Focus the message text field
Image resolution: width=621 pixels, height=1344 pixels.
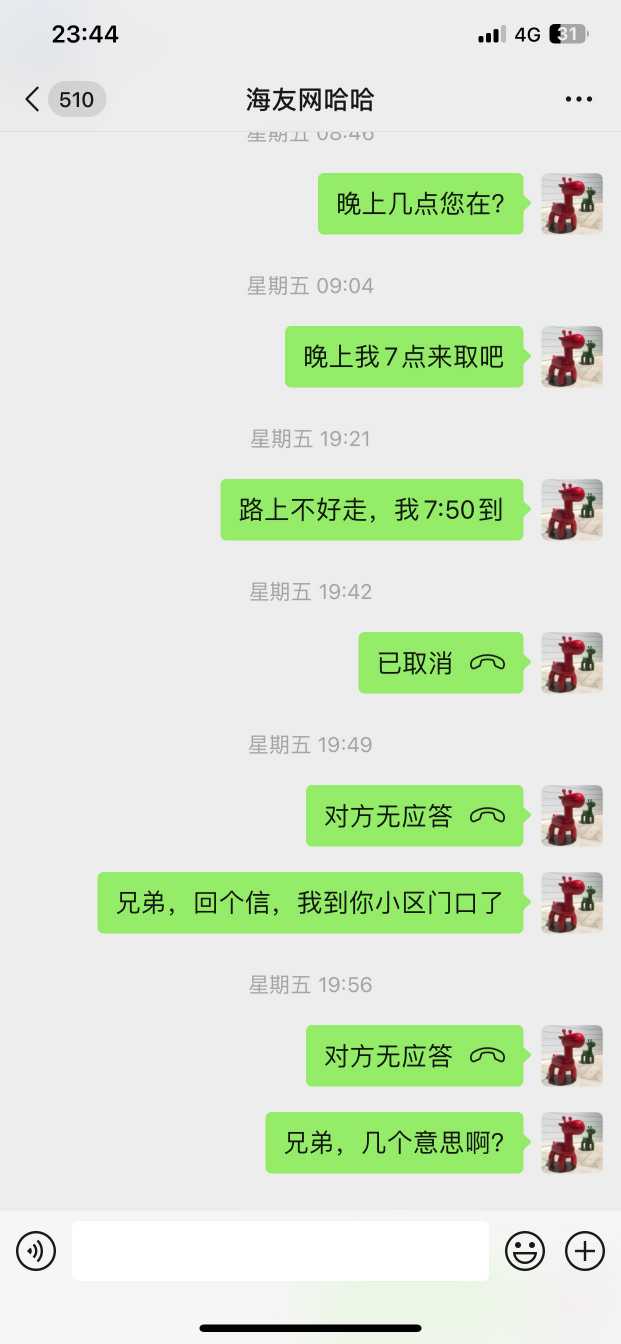pos(280,1251)
